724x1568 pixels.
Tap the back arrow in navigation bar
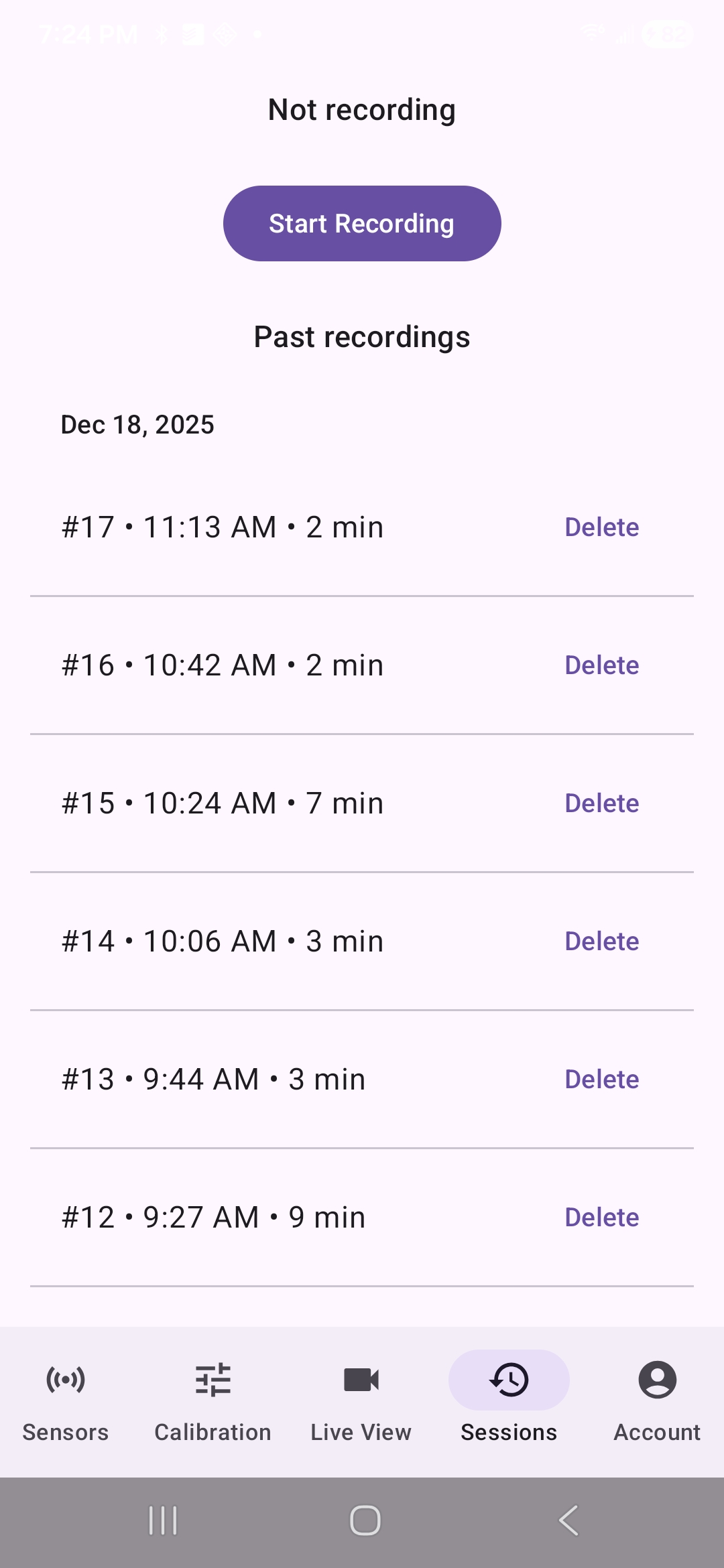click(568, 1521)
